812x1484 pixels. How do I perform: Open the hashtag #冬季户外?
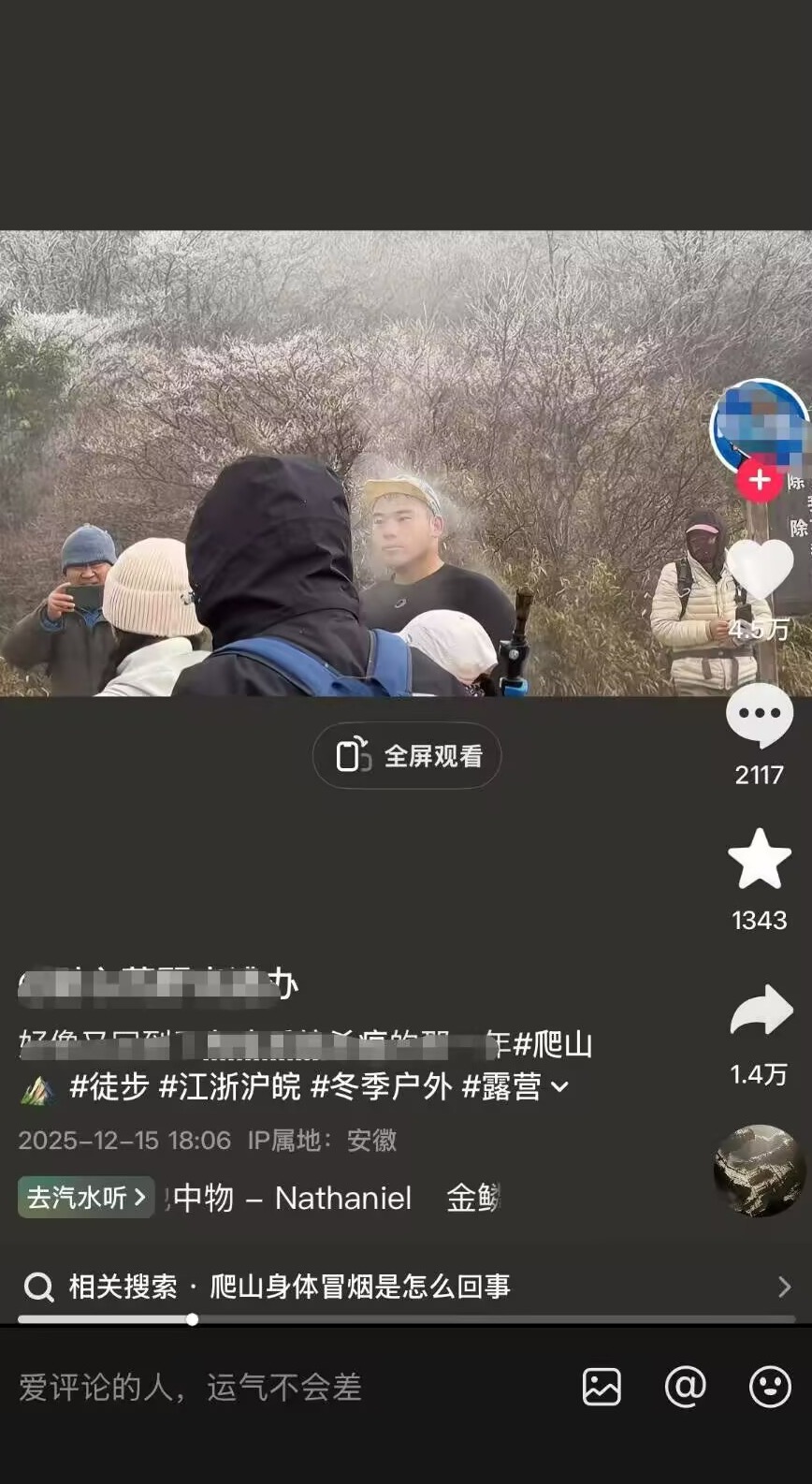(384, 1088)
